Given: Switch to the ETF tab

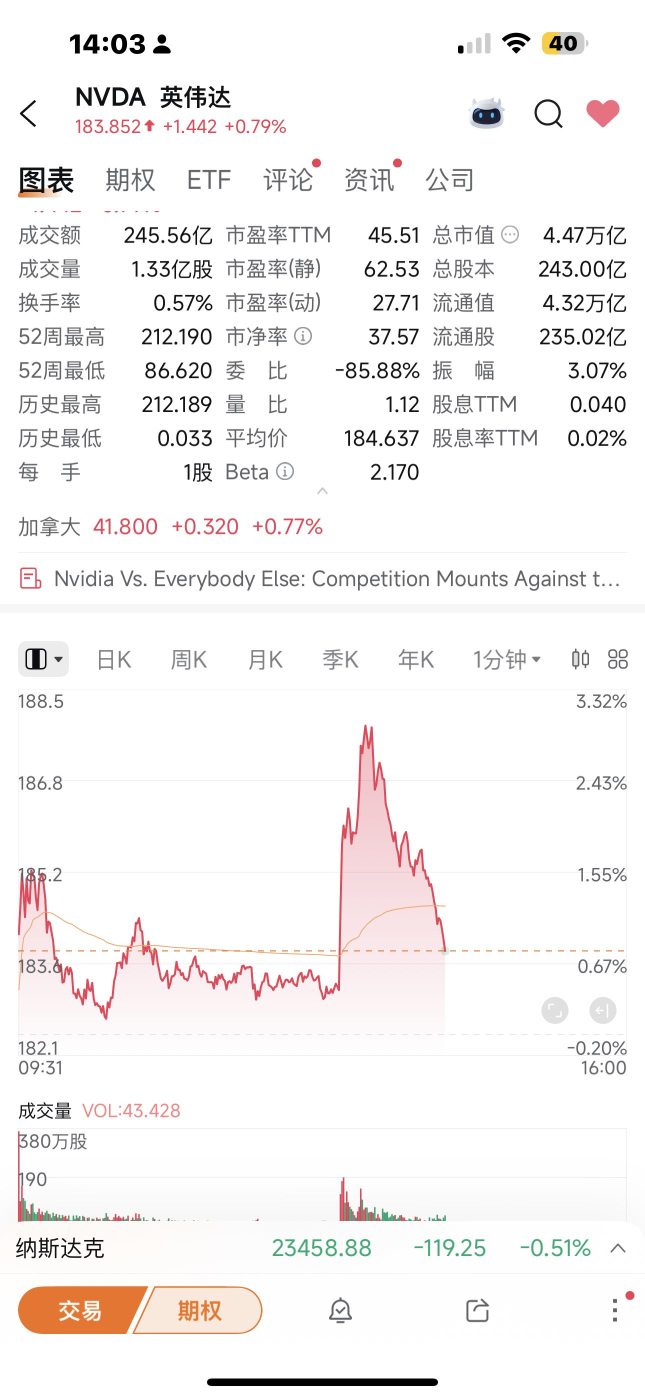Looking at the screenshot, I should coord(209,180).
